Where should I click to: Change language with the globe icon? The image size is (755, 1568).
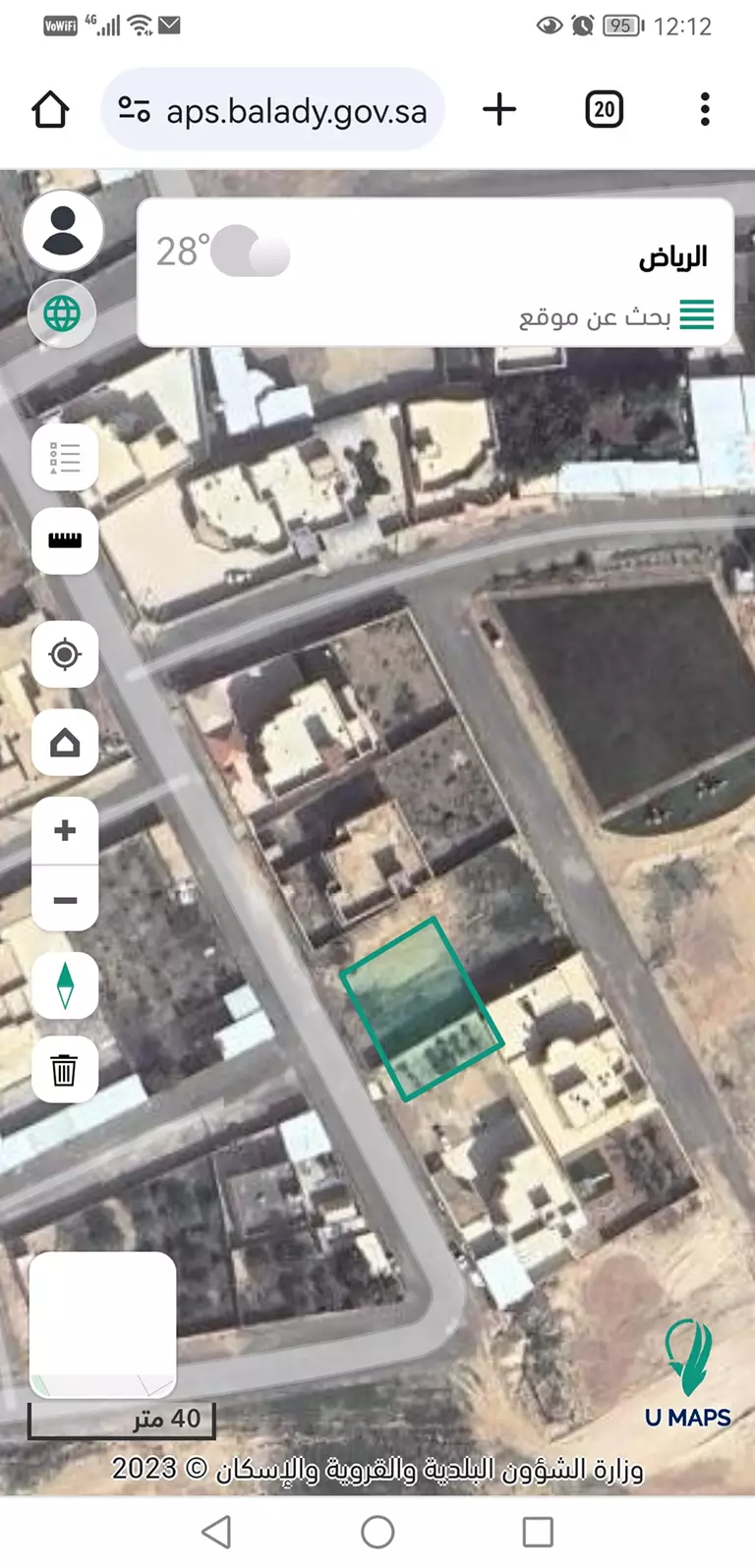pyautogui.click(x=62, y=314)
